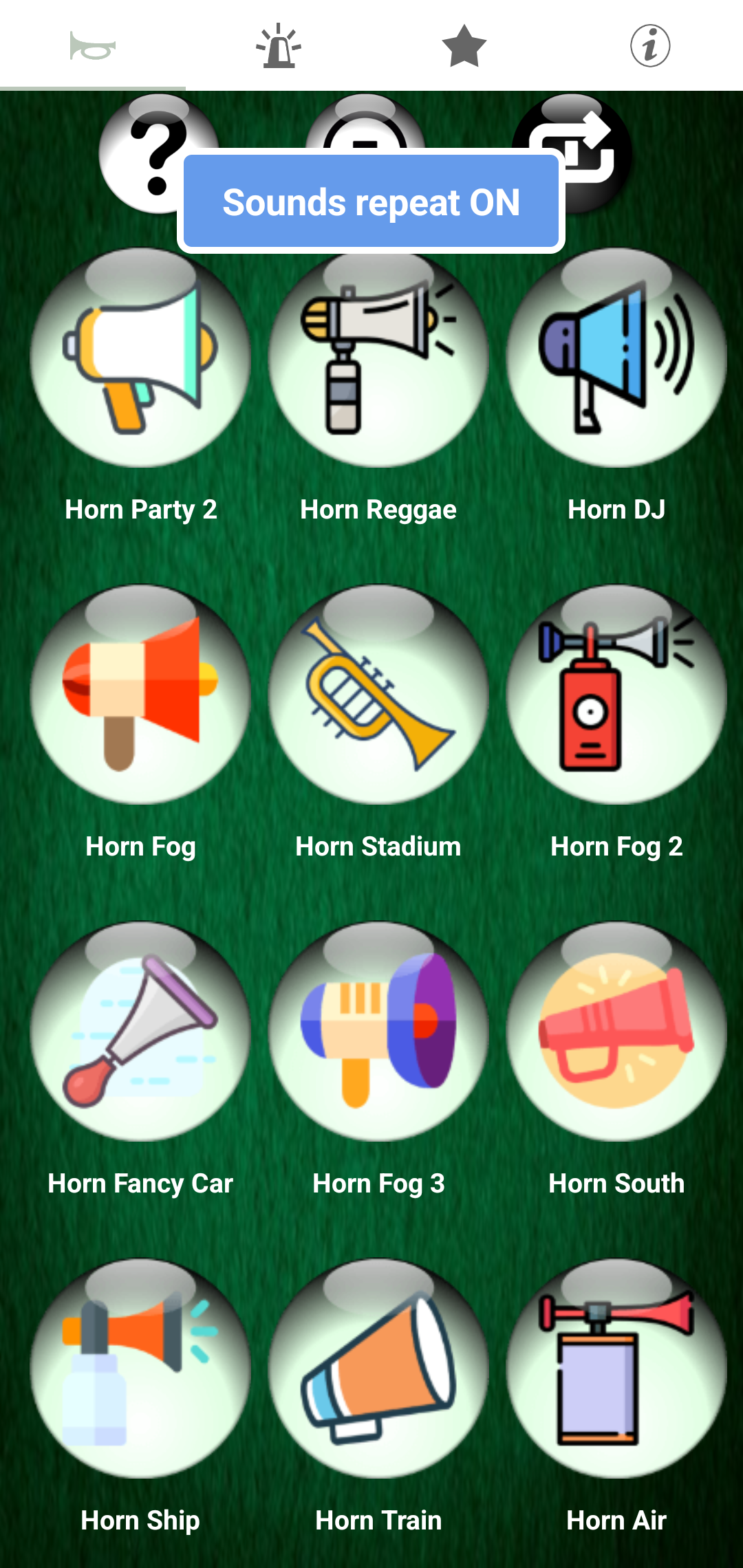
Task: Switch to the siren sounds tab
Action: (279, 45)
